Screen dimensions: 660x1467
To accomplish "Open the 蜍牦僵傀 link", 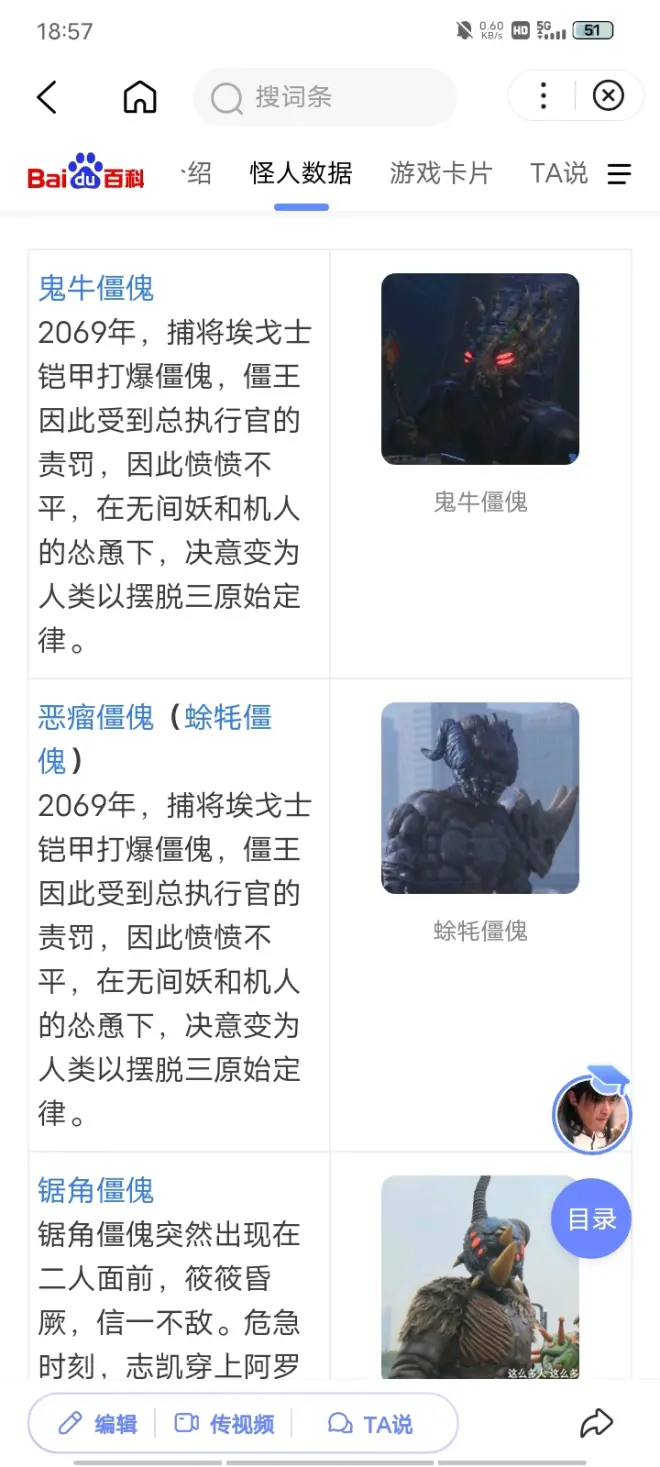I will (228, 717).
